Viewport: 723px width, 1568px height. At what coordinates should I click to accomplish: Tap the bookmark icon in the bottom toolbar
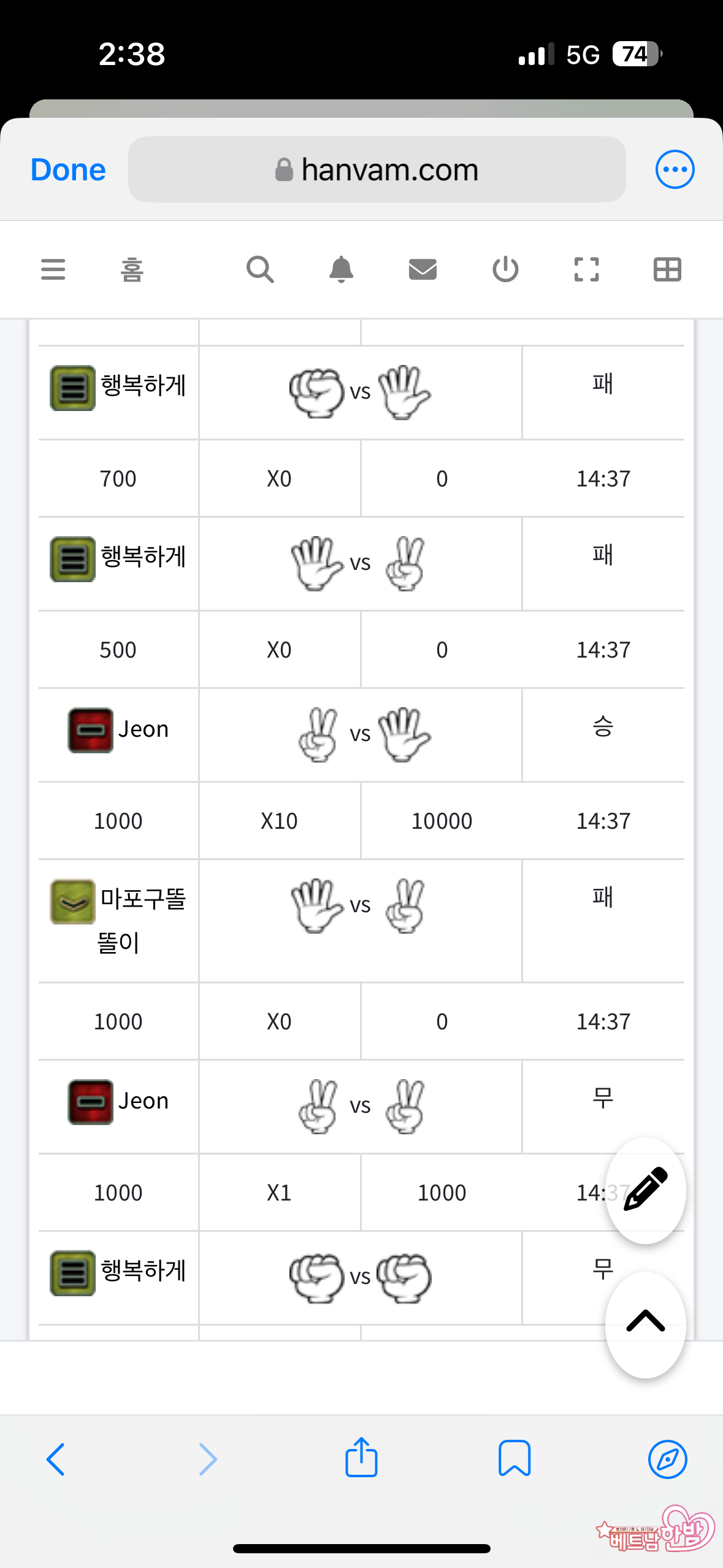tap(514, 1458)
